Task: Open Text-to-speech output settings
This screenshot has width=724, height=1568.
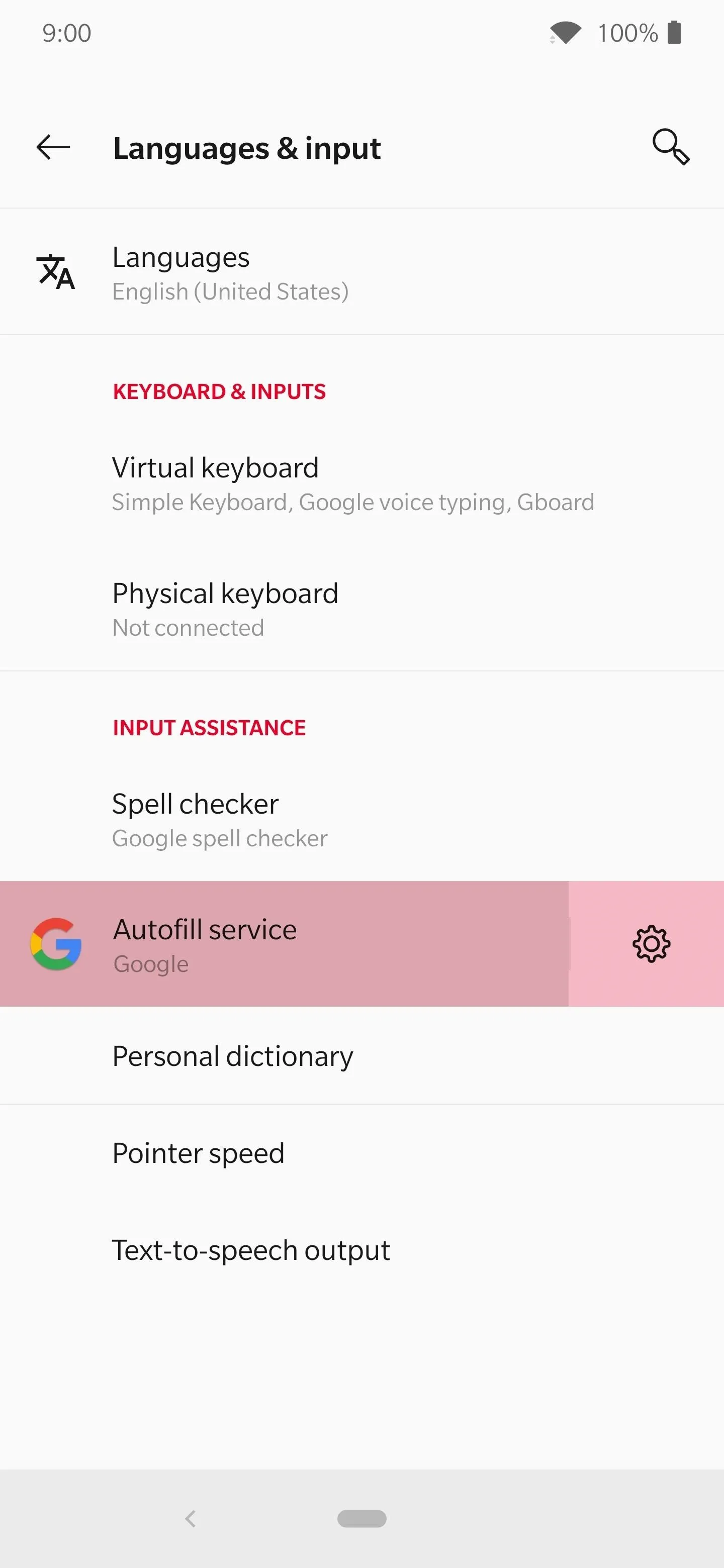Action: tap(361, 1250)
